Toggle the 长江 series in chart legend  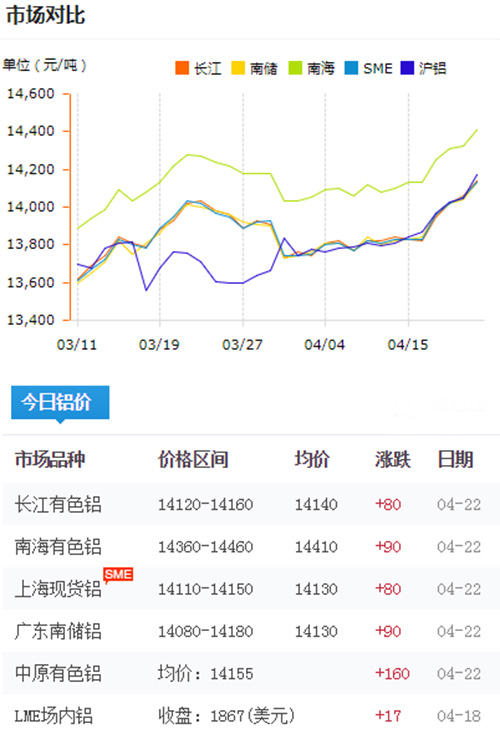pos(198,68)
